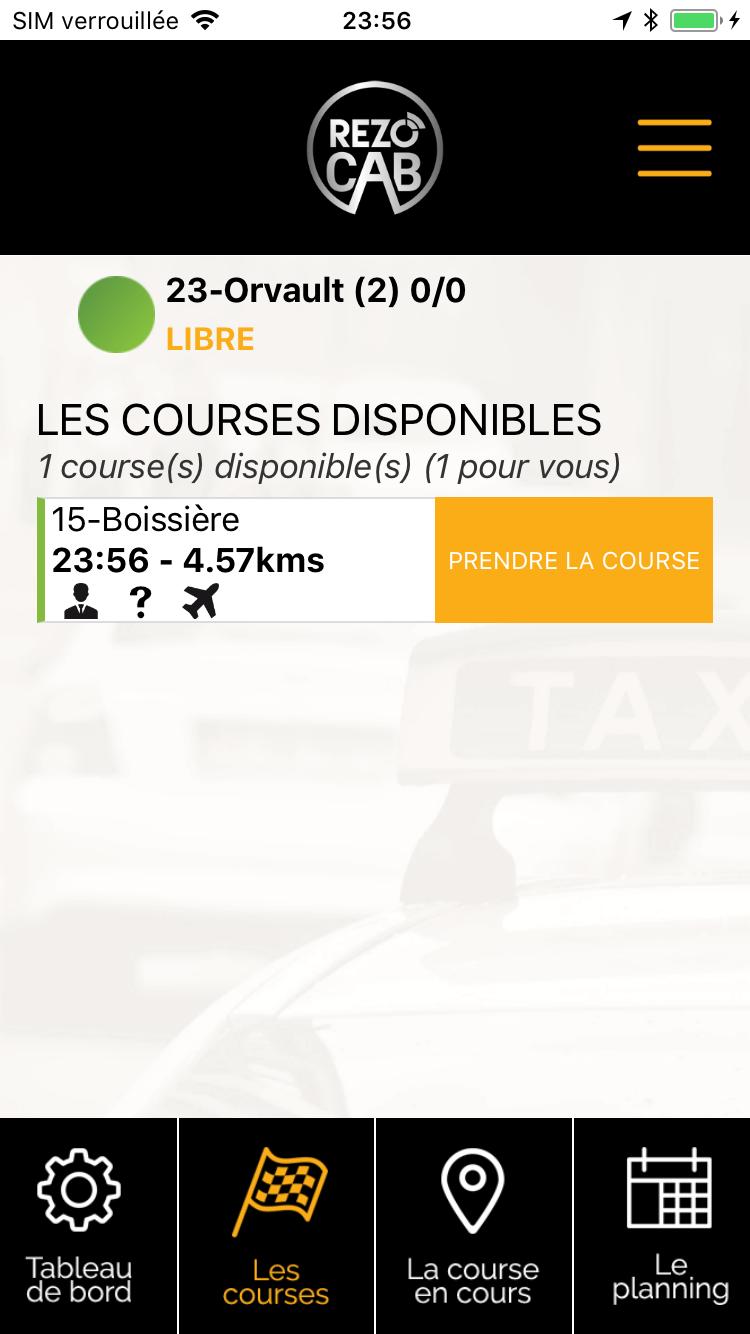Image resolution: width=750 pixels, height=1334 pixels.
Task: Go to La course en cours tab
Action: tap(473, 1226)
